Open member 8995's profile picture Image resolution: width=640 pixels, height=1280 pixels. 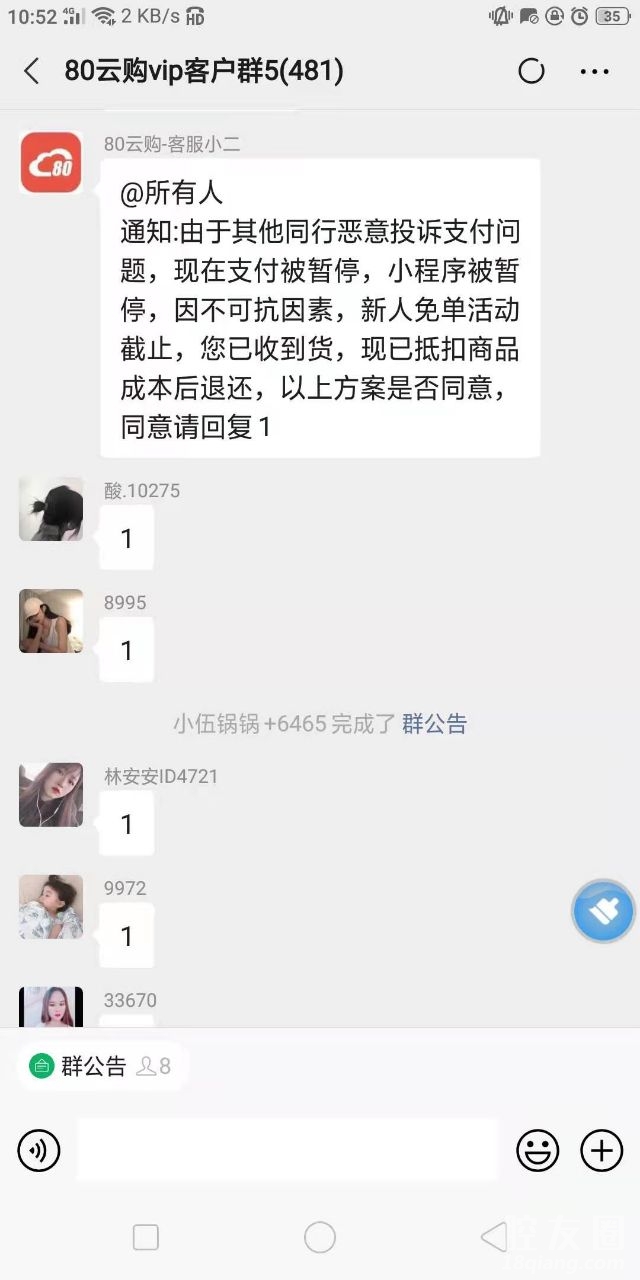(x=51, y=621)
